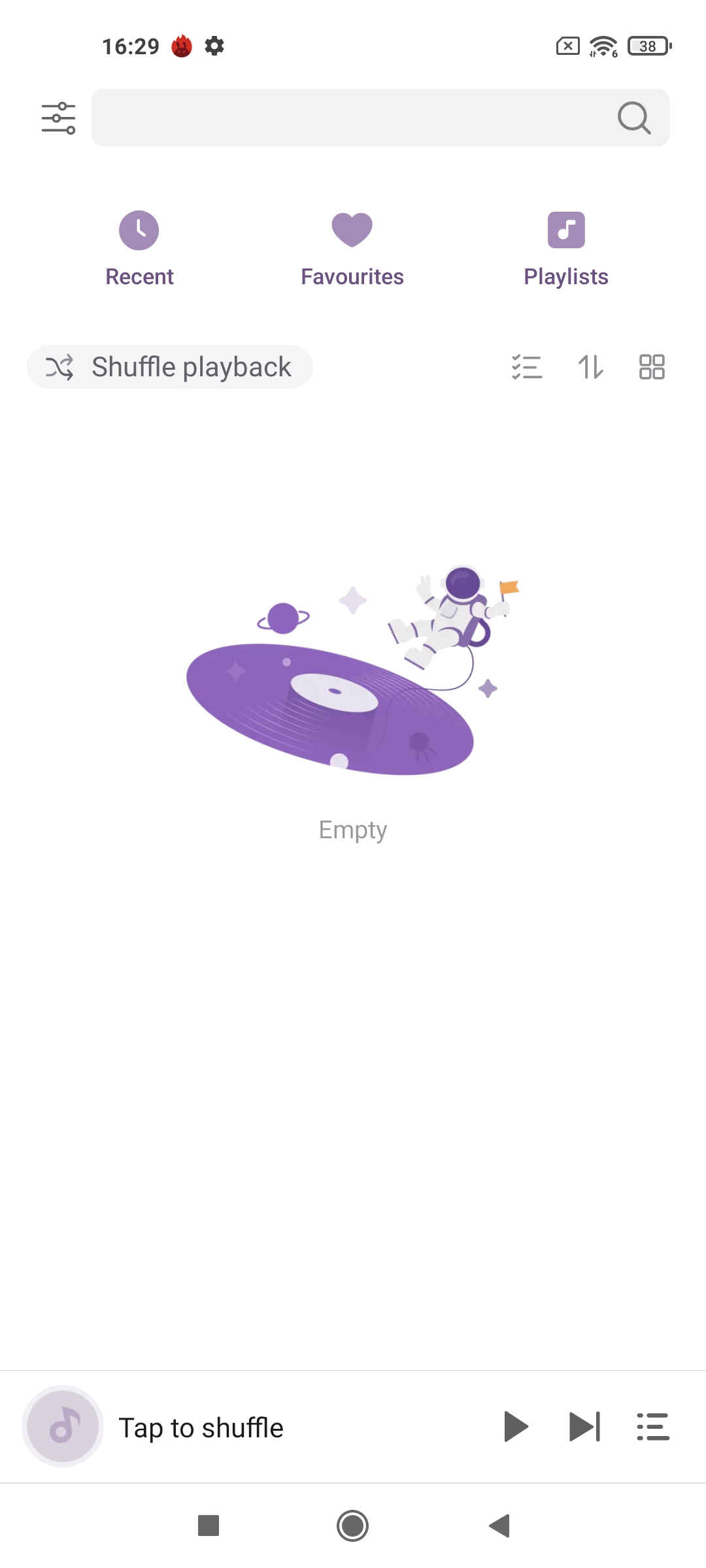The width and height of the screenshot is (706, 1568).
Task: Open Playlists
Action: tap(566, 249)
